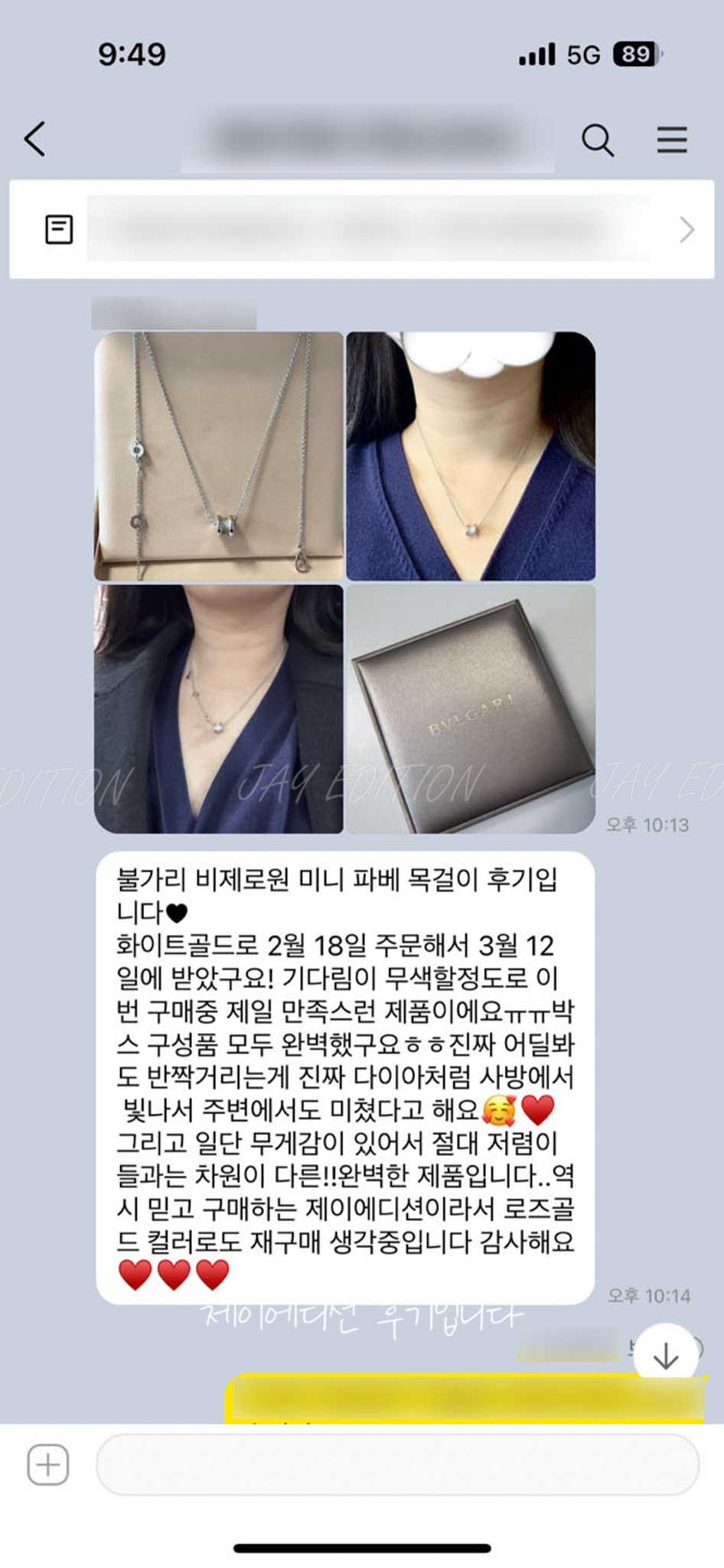The image size is (724, 1568).
Task: Open the necklace close-up photo
Action: [x=219, y=456]
